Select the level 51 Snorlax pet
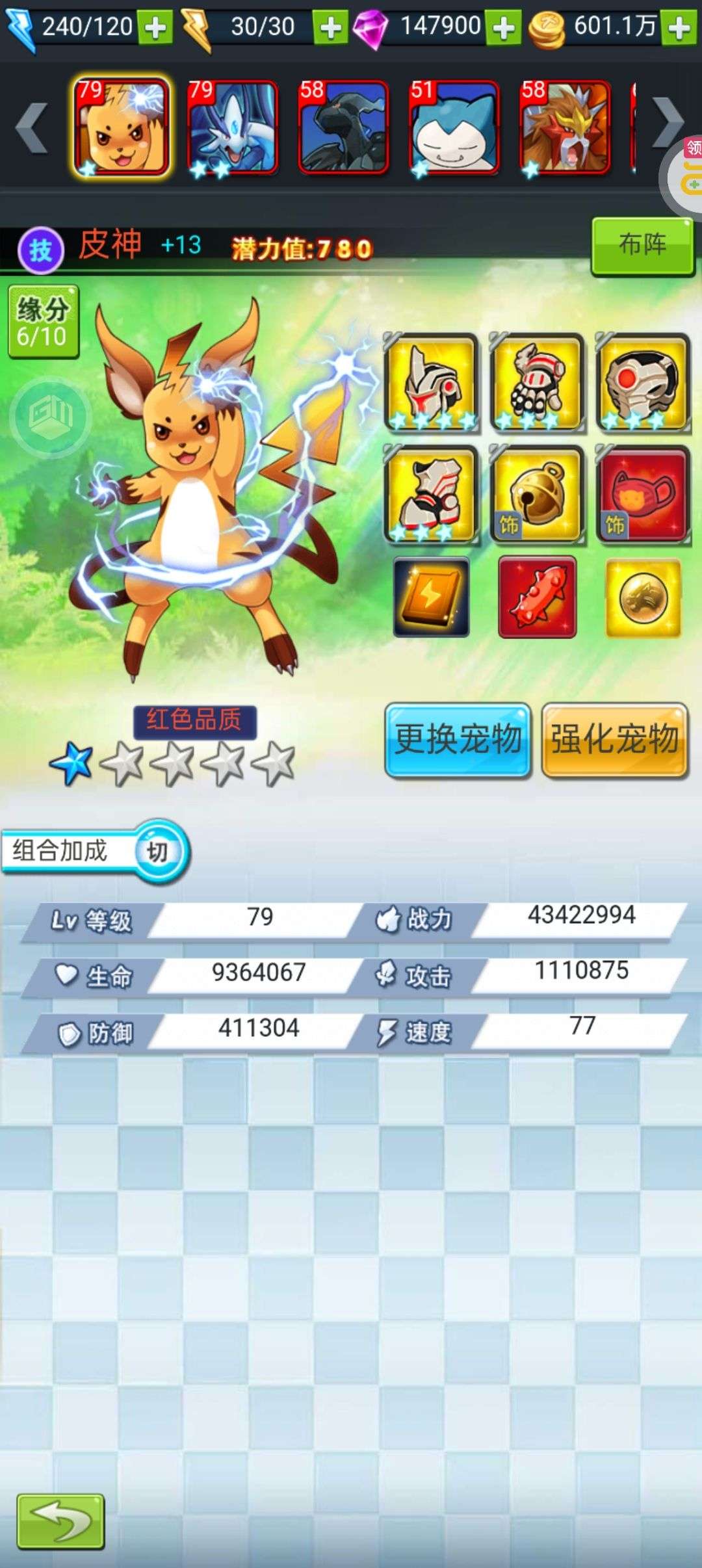Screen dimensions: 702x1568 point(454,127)
